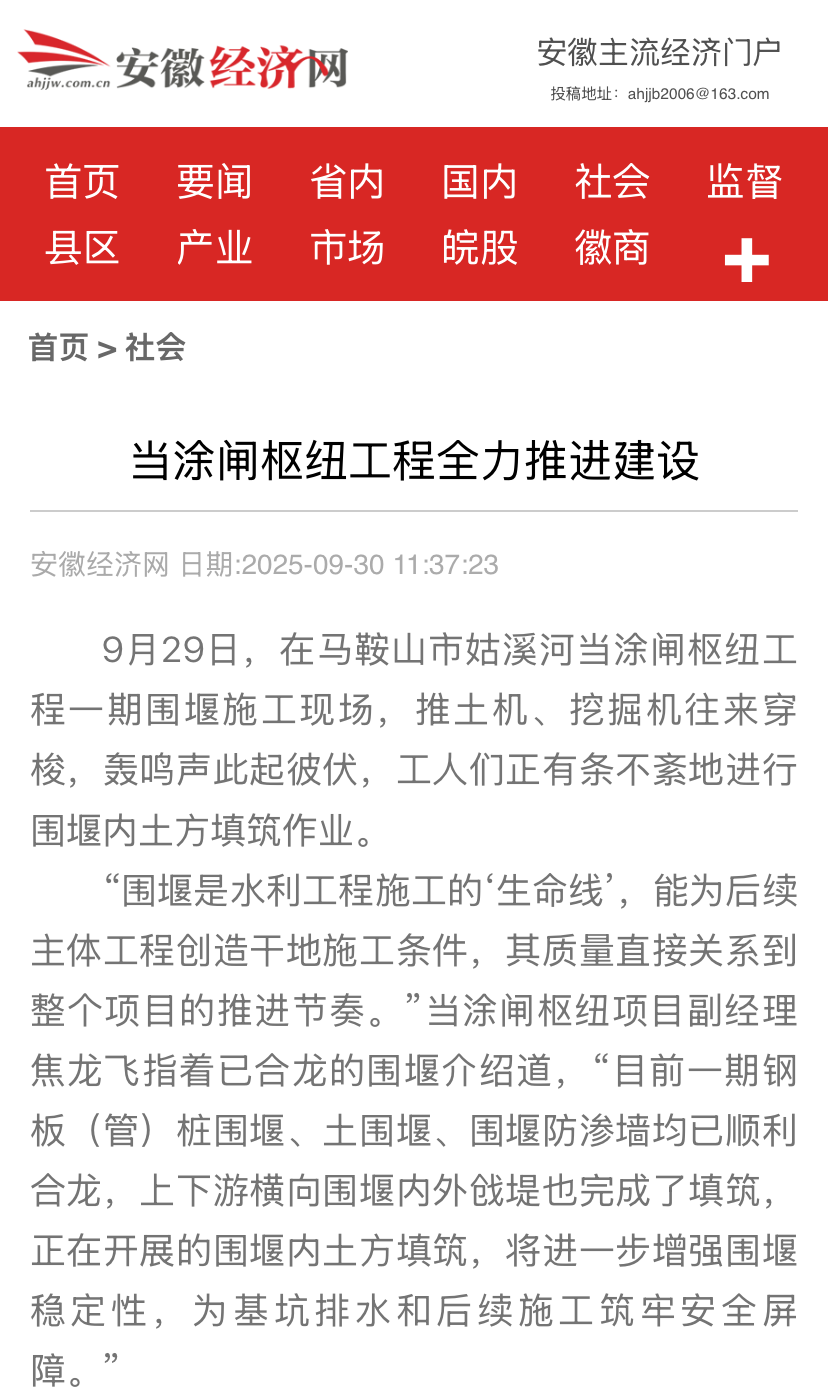The width and height of the screenshot is (828, 1391).
Task: Open the 社会 section in navigation bar
Action: (613, 182)
